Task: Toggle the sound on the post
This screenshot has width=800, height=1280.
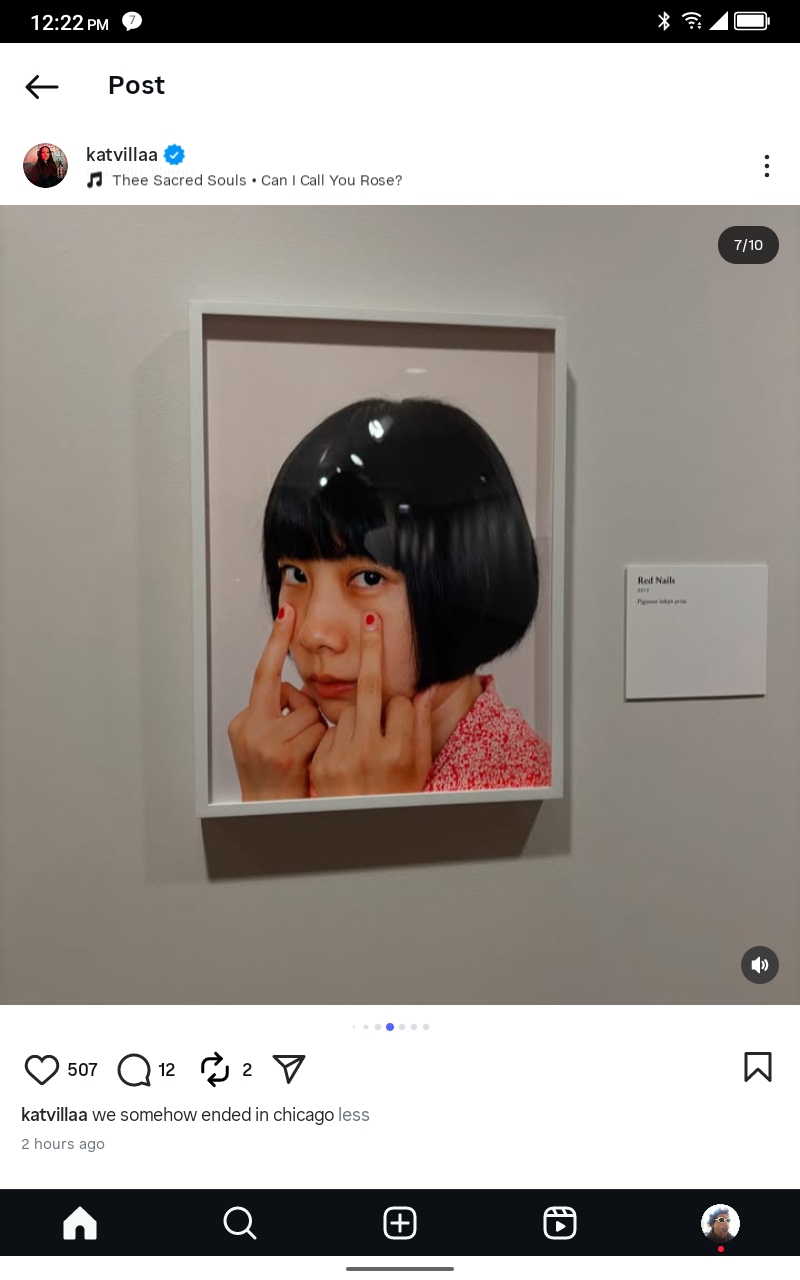Action: 759,965
